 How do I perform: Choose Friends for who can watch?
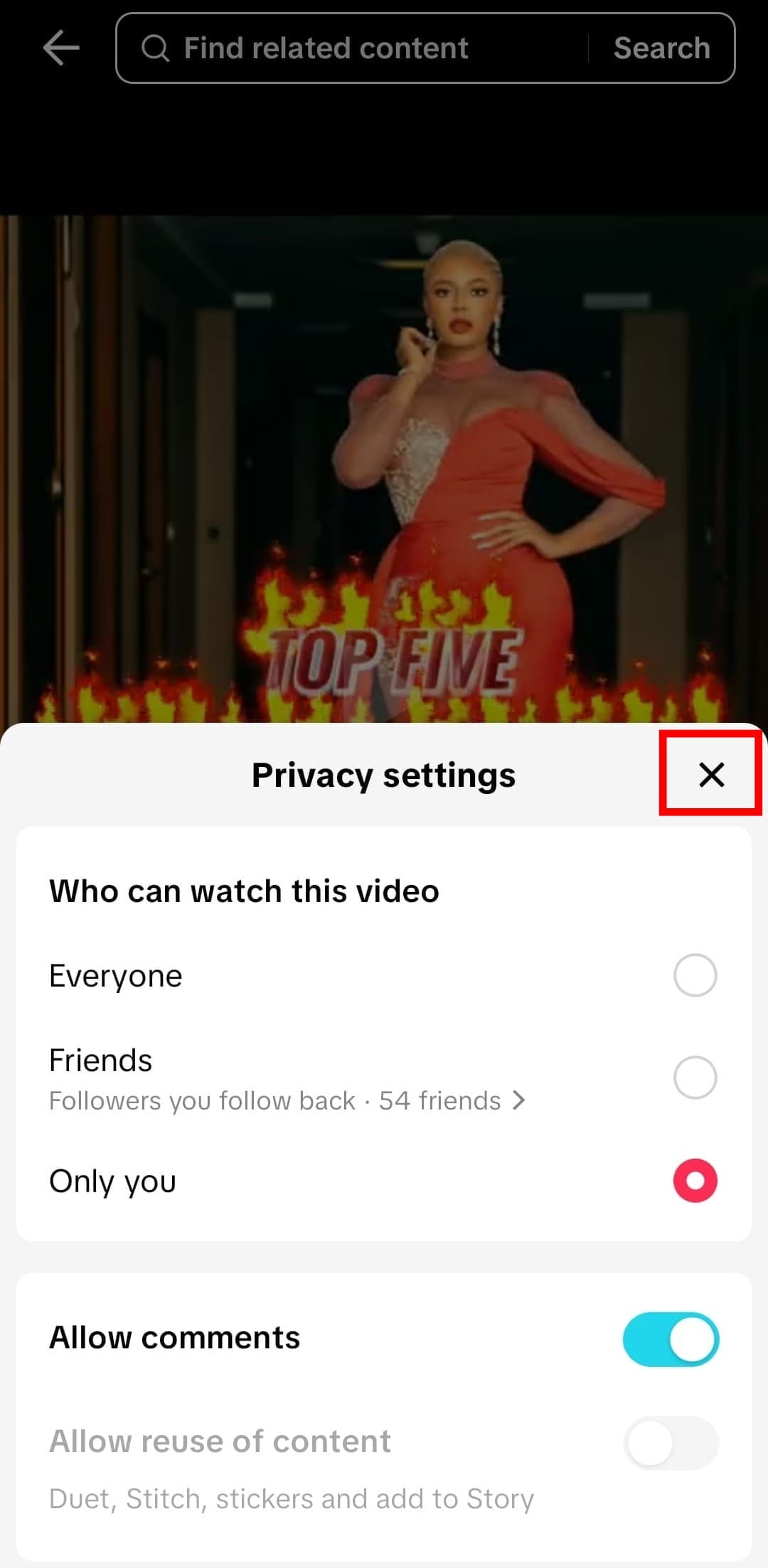pyautogui.click(x=695, y=1078)
